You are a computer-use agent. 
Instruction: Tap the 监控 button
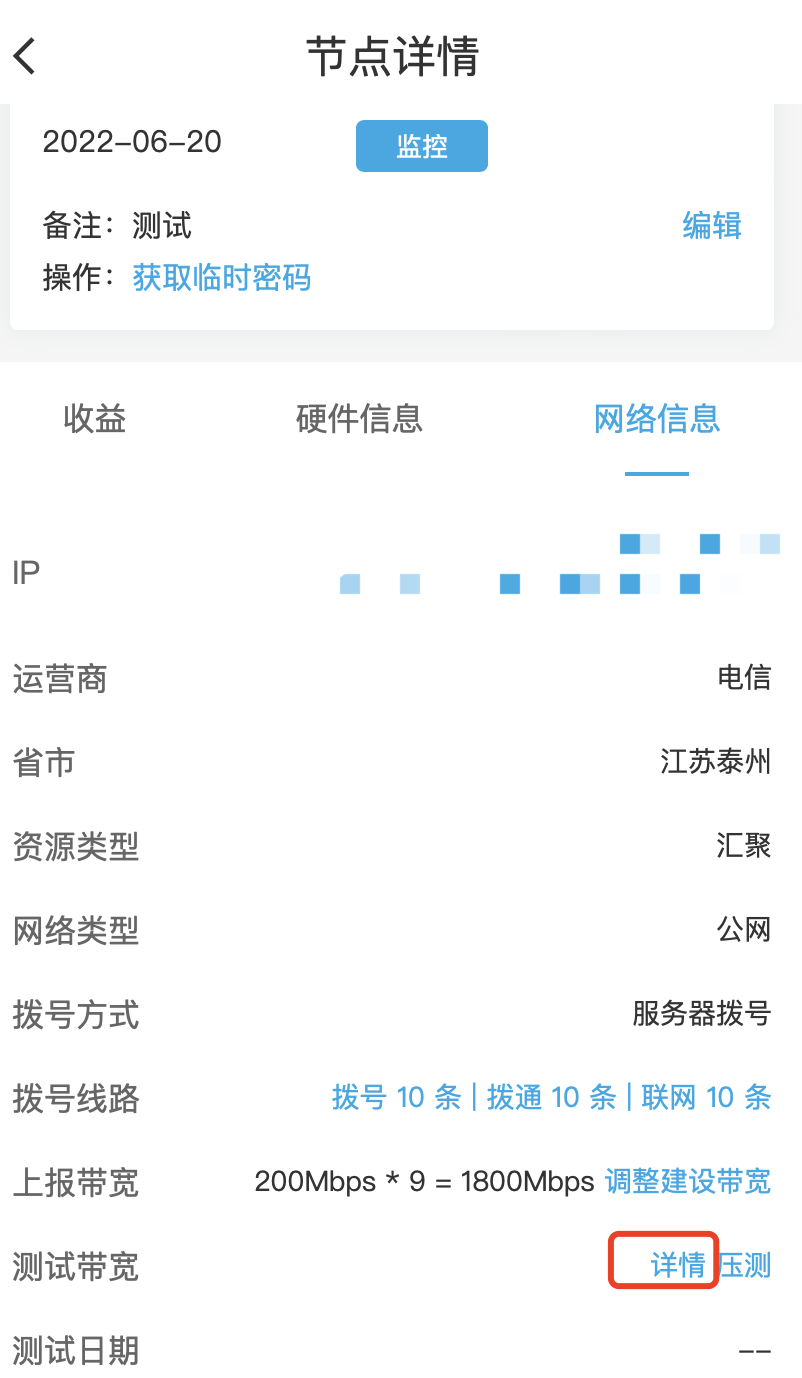[421, 146]
